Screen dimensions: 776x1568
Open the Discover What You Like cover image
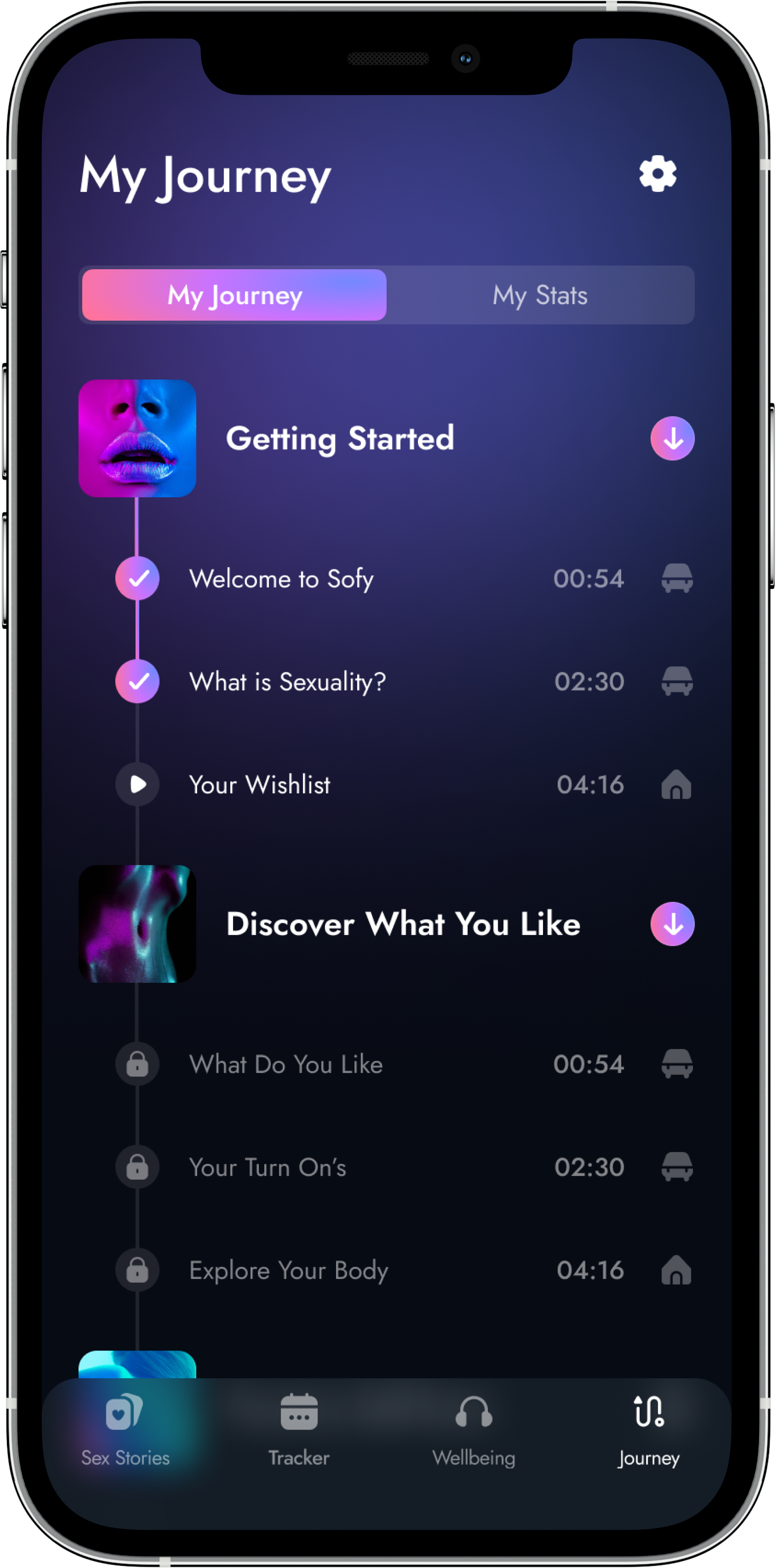pos(138,923)
